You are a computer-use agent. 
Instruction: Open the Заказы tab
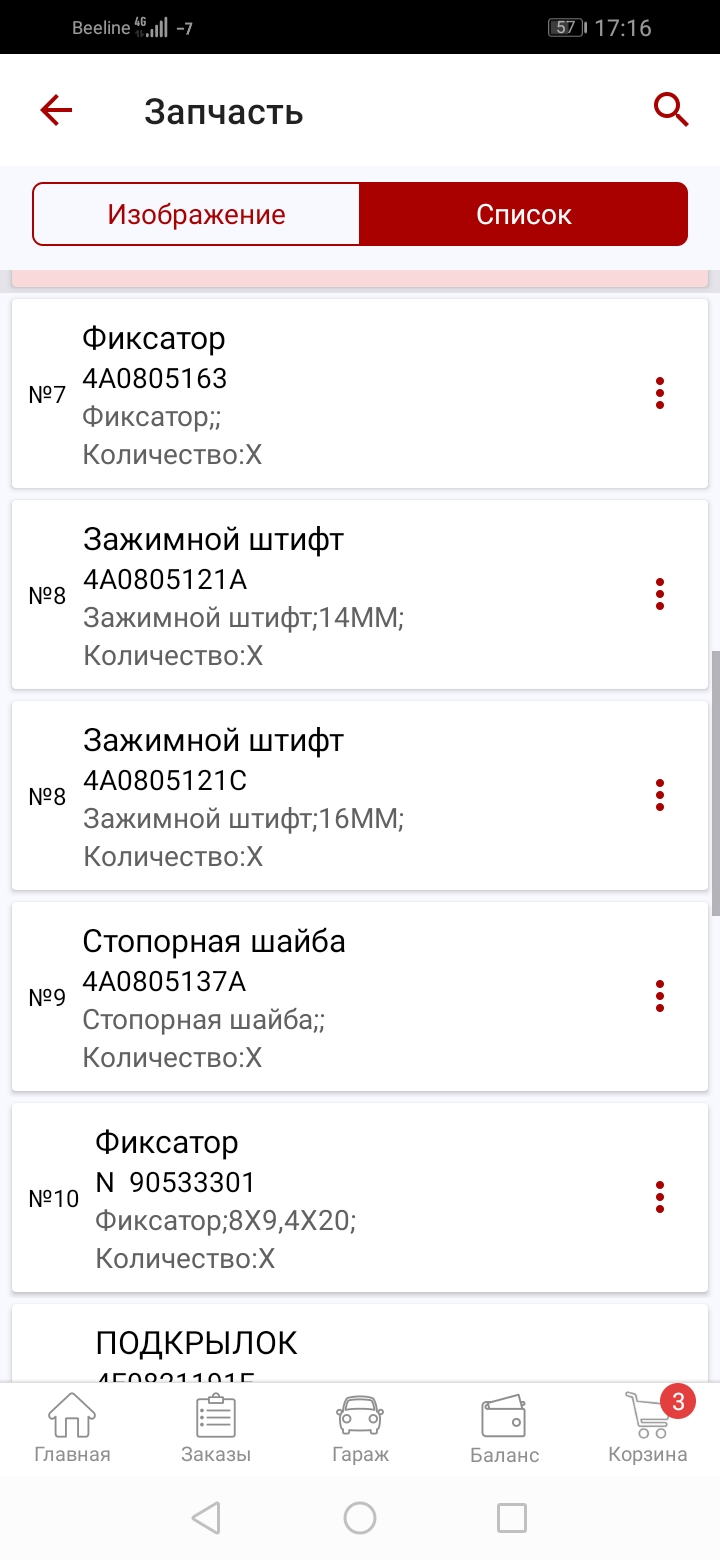[x=216, y=1428]
